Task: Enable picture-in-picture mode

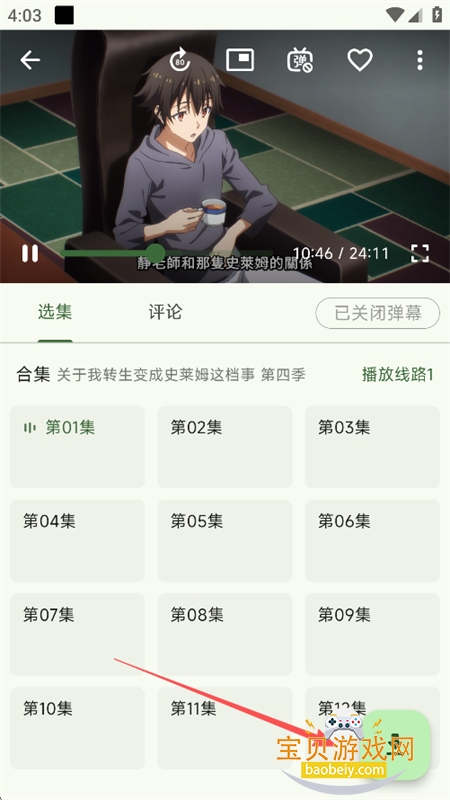Action: tap(240, 60)
